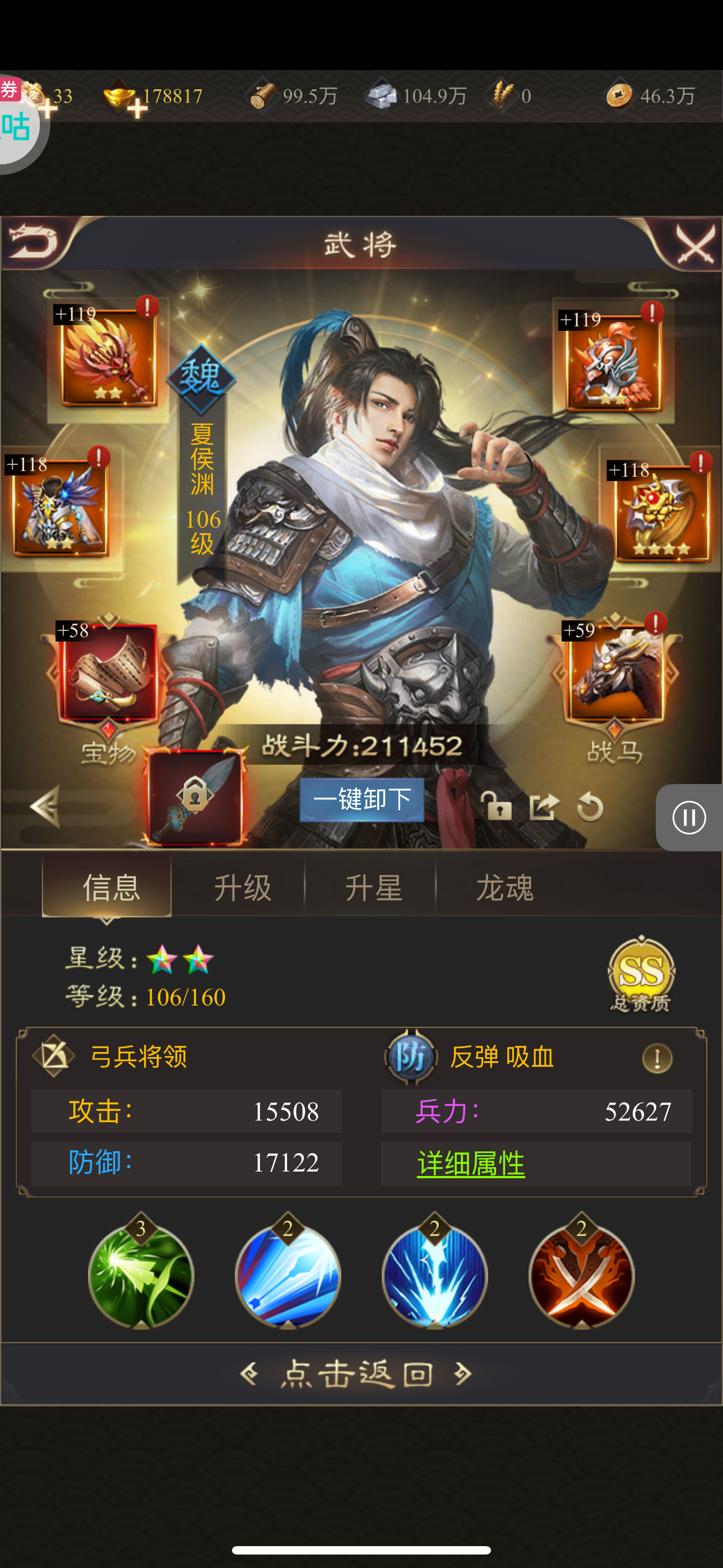723x1568 pixels.
Task: Tap 一键卸下 to unequip all gear
Action: 361,799
